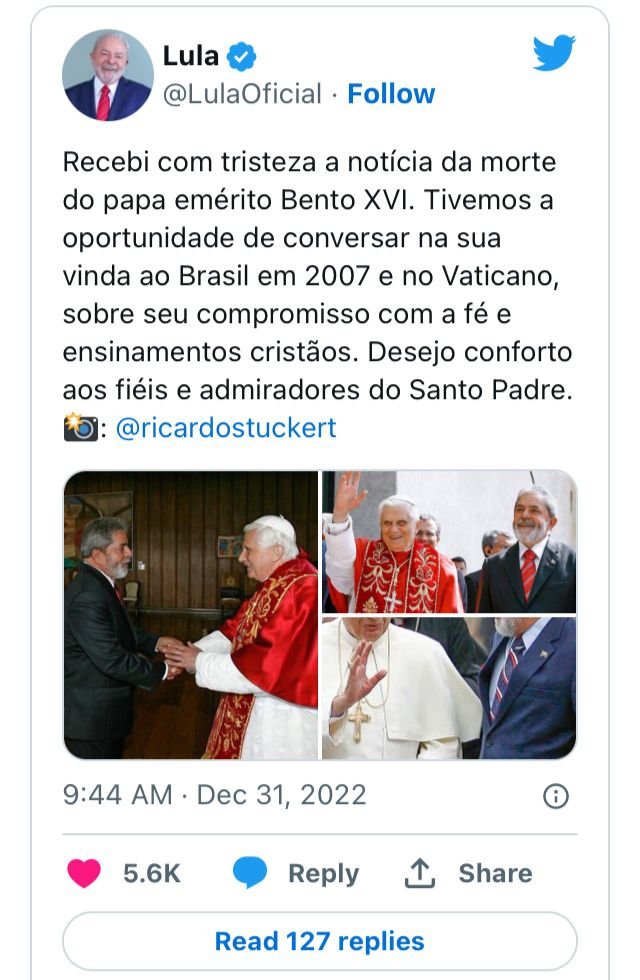View the photo of the Pope waving in red

(x=449, y=541)
